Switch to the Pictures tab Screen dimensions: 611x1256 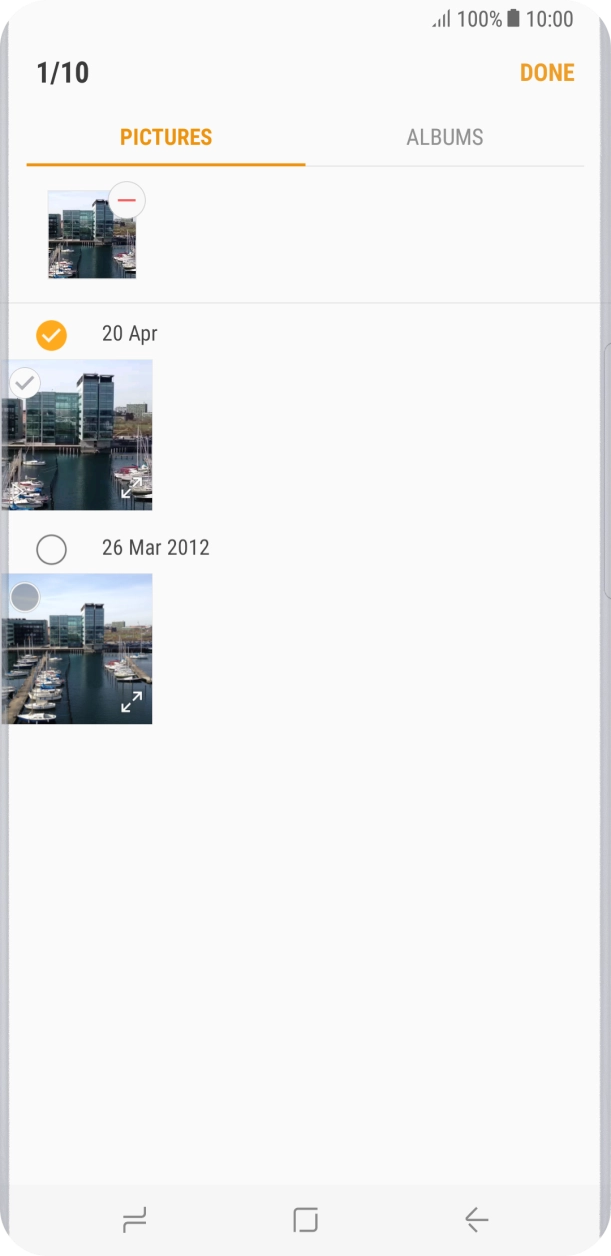[x=166, y=137]
